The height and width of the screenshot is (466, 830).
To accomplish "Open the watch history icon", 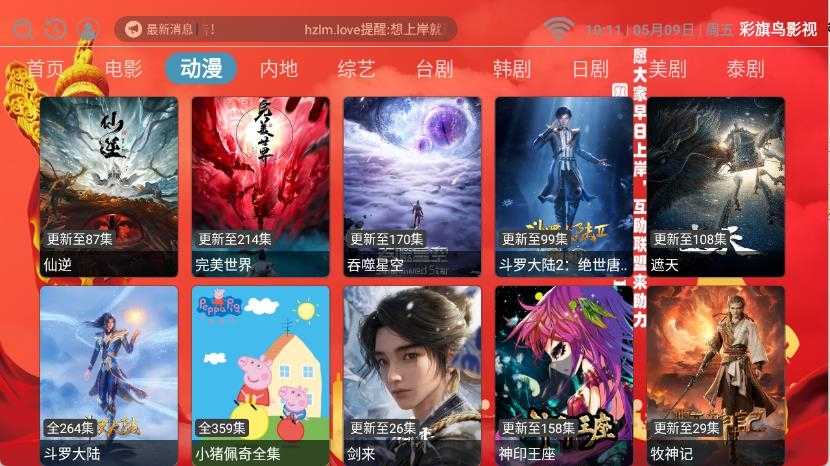I will pos(55,29).
